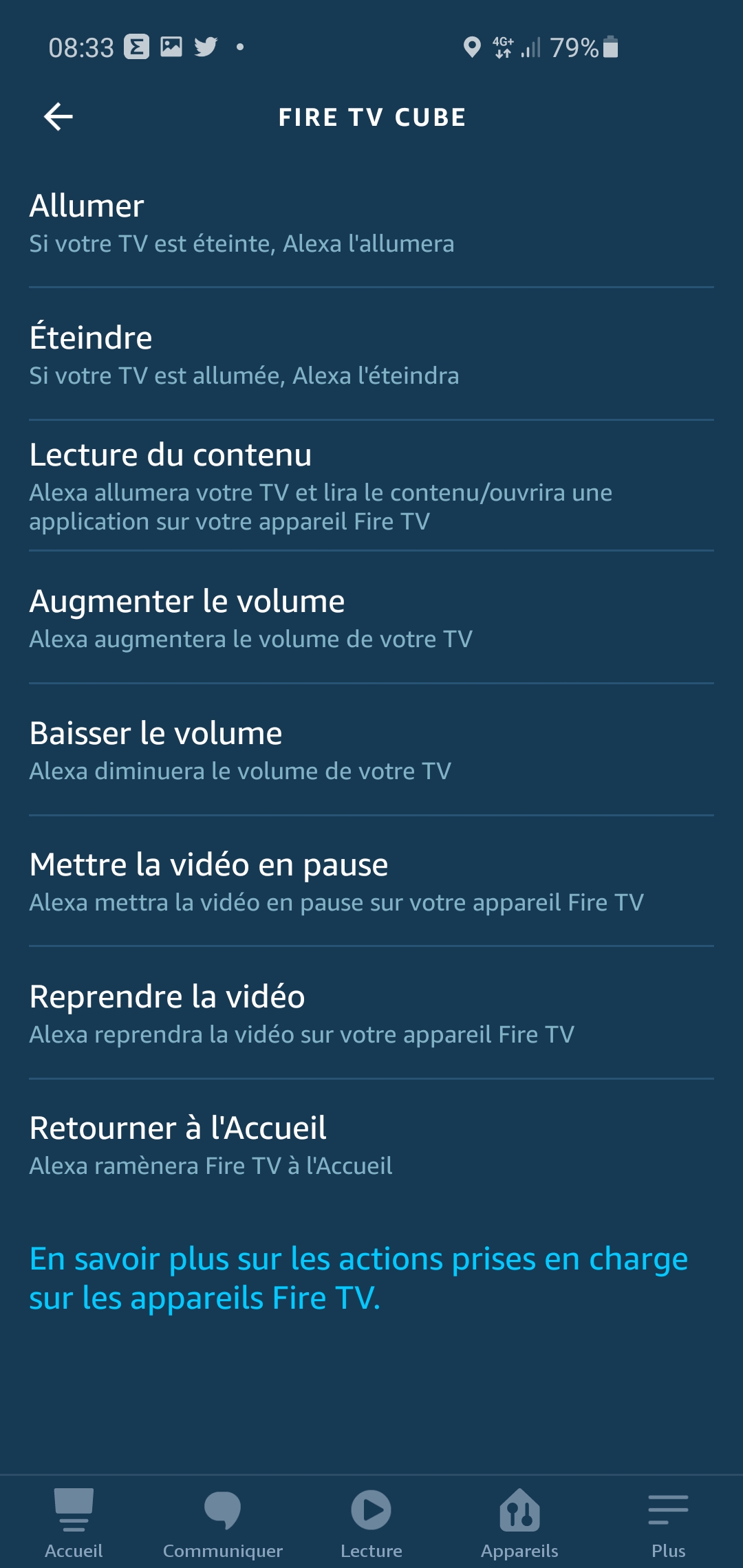This screenshot has width=743, height=1568.
Task: Switch to the Accueil tab
Action: click(x=74, y=1522)
